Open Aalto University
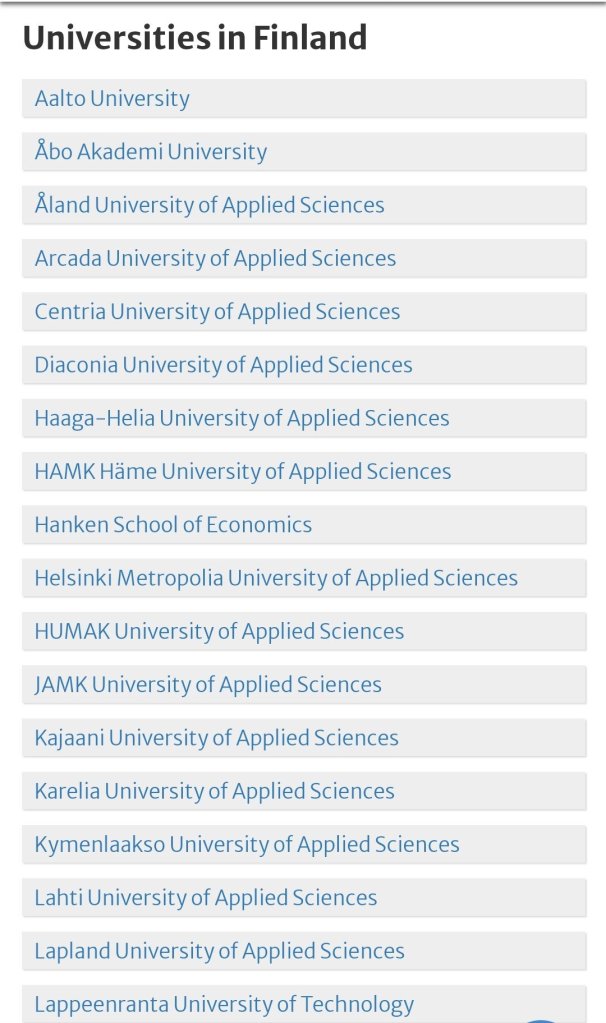The image size is (606, 1023). [112, 99]
